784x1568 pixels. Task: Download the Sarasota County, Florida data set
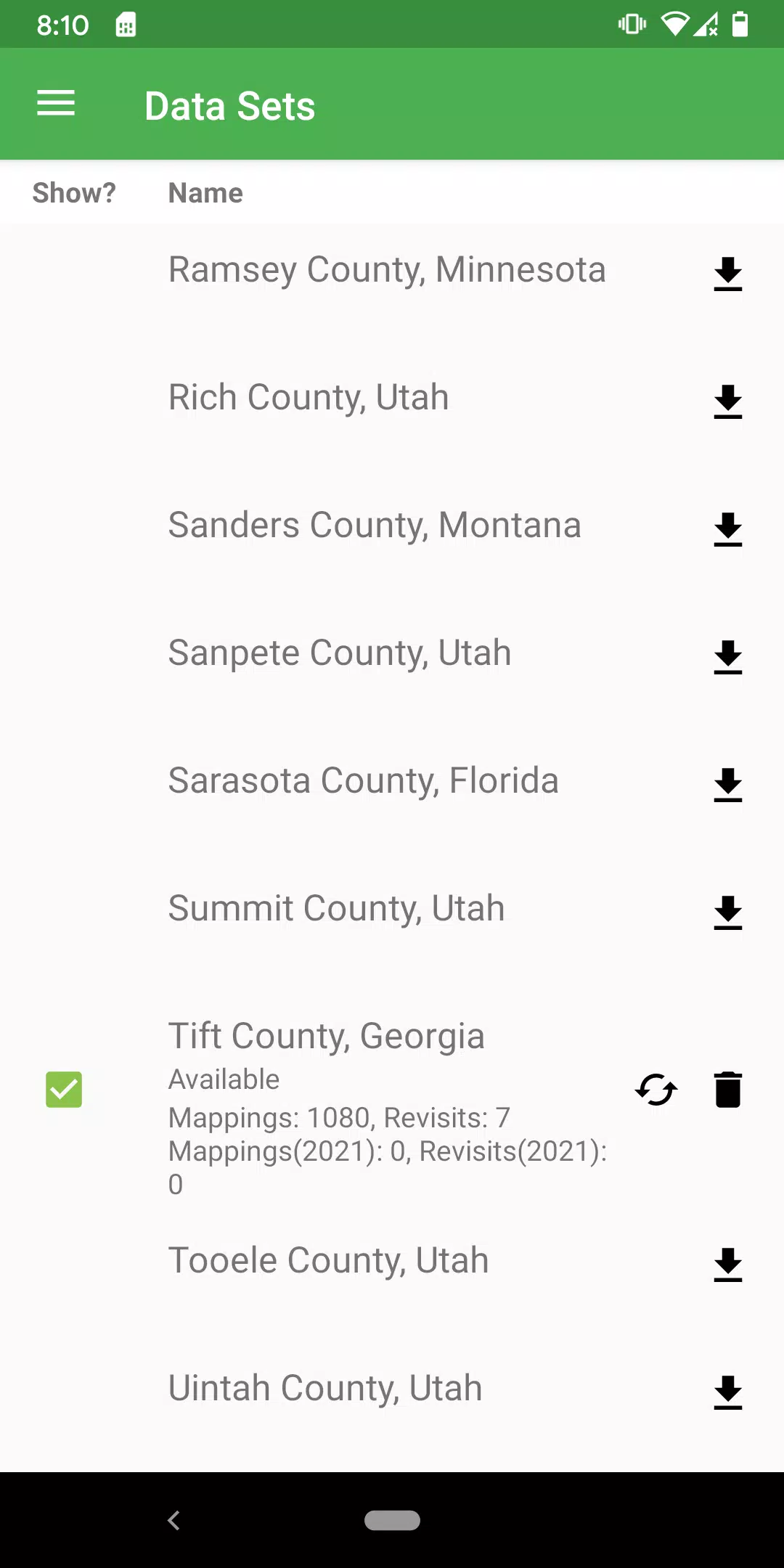(727, 785)
